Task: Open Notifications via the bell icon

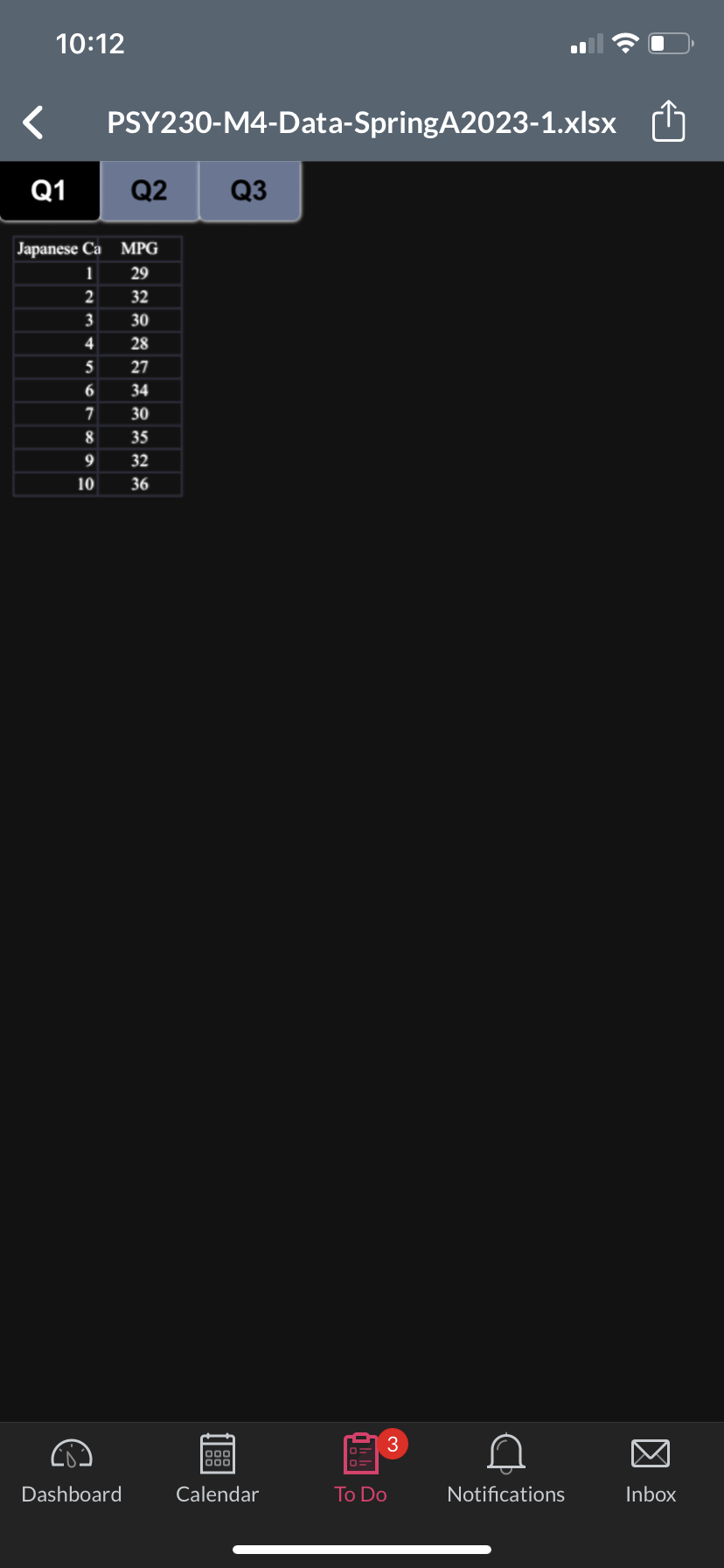Action: coord(505,1452)
